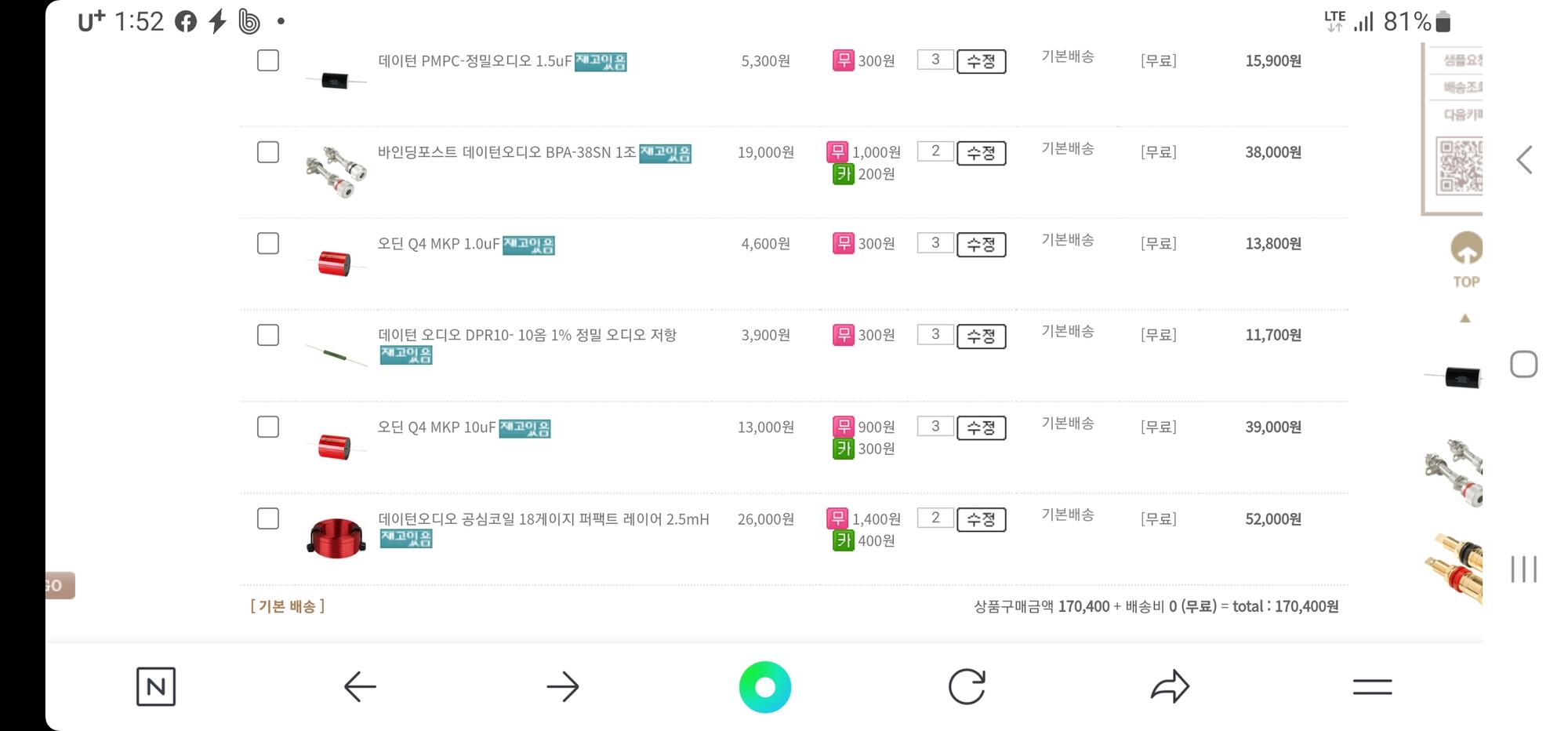Check the box for 데이턴 PMPC 1.5uF

[268, 60]
